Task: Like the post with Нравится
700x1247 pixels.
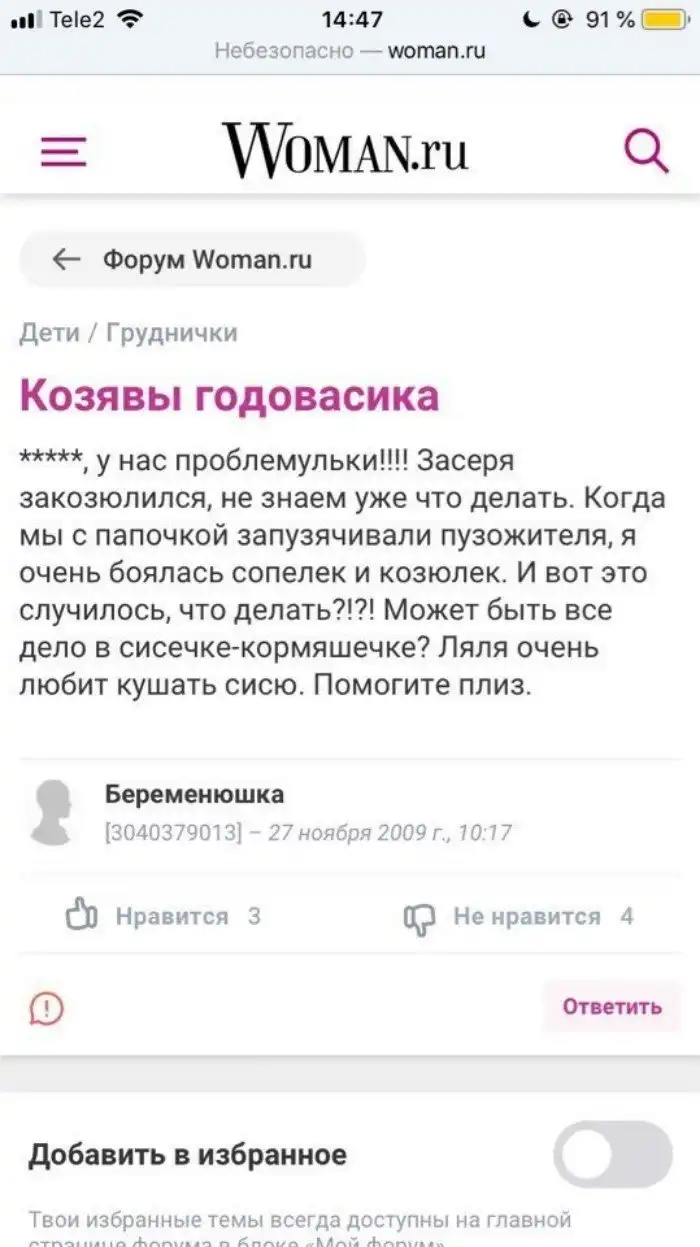Action: coord(162,916)
